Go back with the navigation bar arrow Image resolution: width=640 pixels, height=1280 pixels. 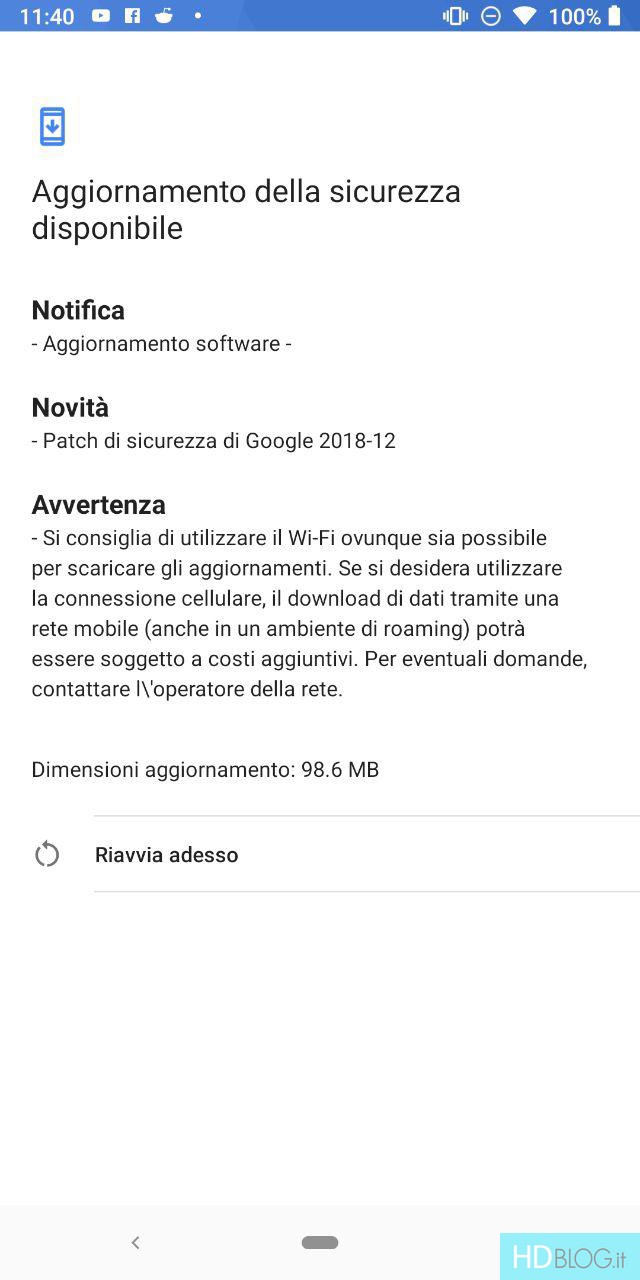(x=136, y=1242)
